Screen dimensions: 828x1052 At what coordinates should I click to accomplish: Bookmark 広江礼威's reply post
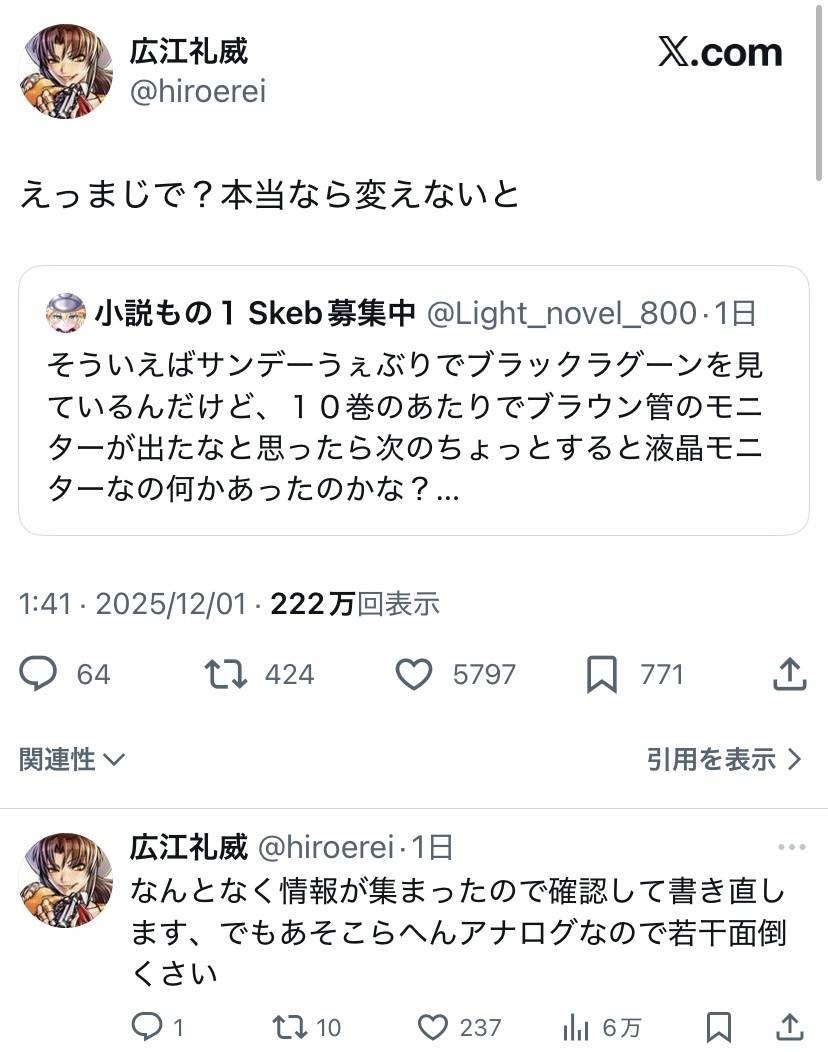click(718, 1026)
